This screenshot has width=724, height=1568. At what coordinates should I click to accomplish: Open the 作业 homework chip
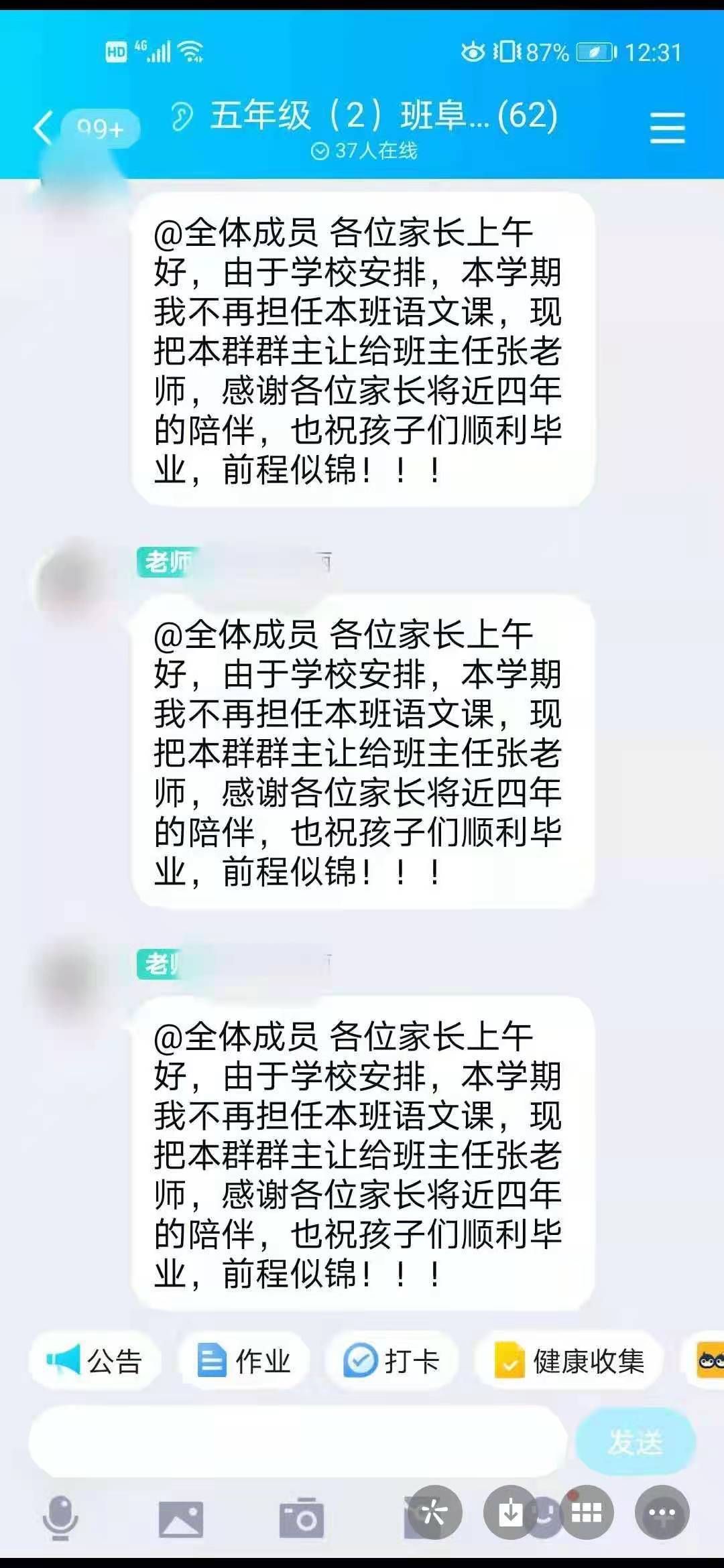pos(244,1361)
